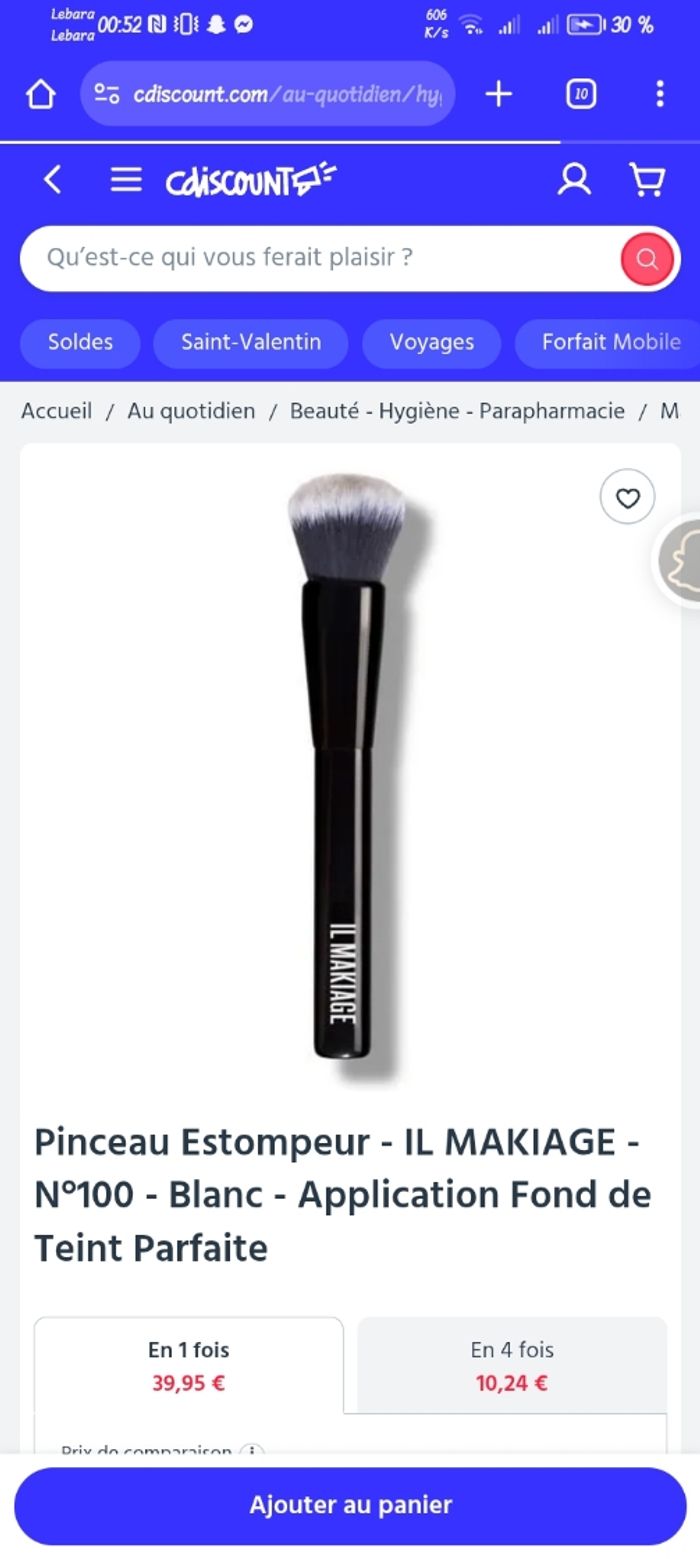Add the product with Ajouter au panier

point(350,1505)
